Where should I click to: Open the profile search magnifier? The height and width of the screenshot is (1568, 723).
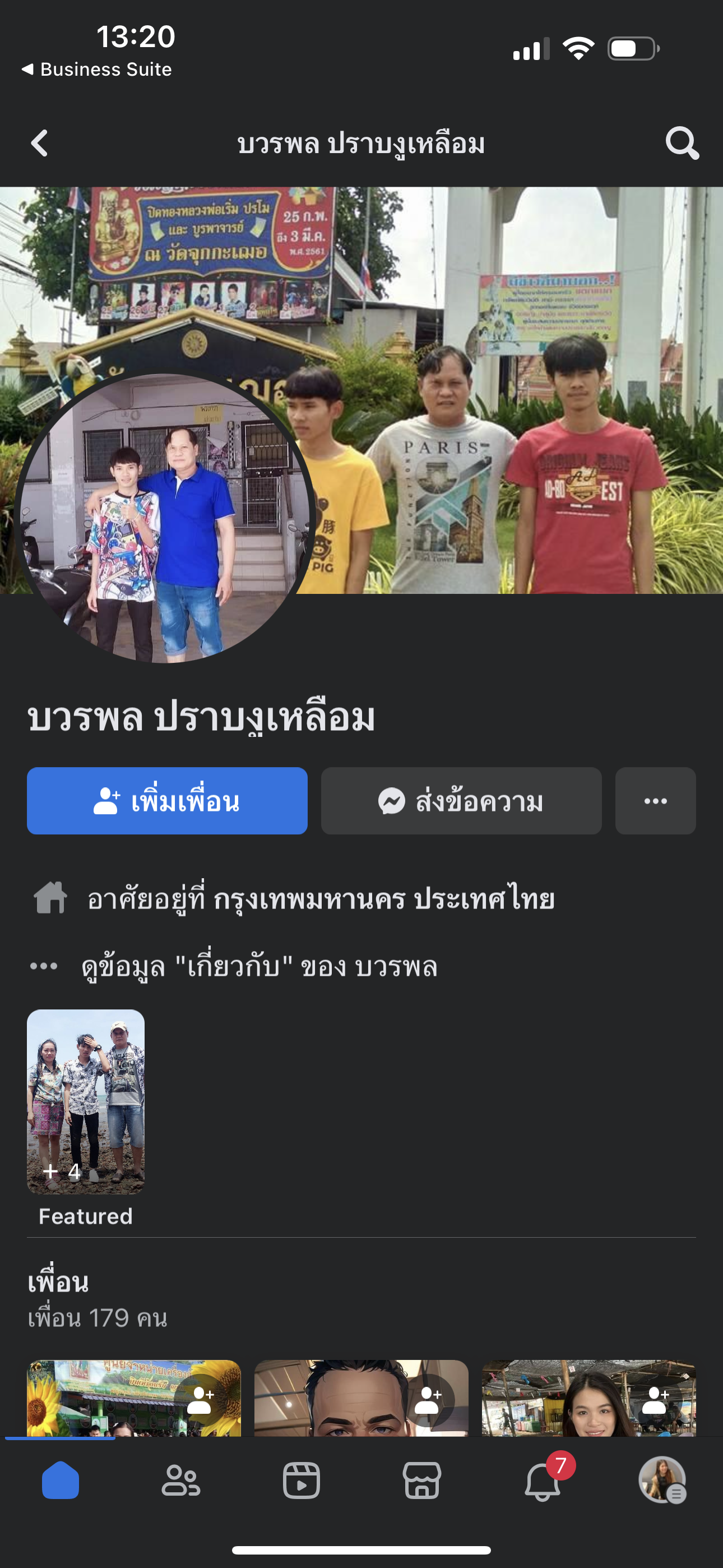pos(682,144)
